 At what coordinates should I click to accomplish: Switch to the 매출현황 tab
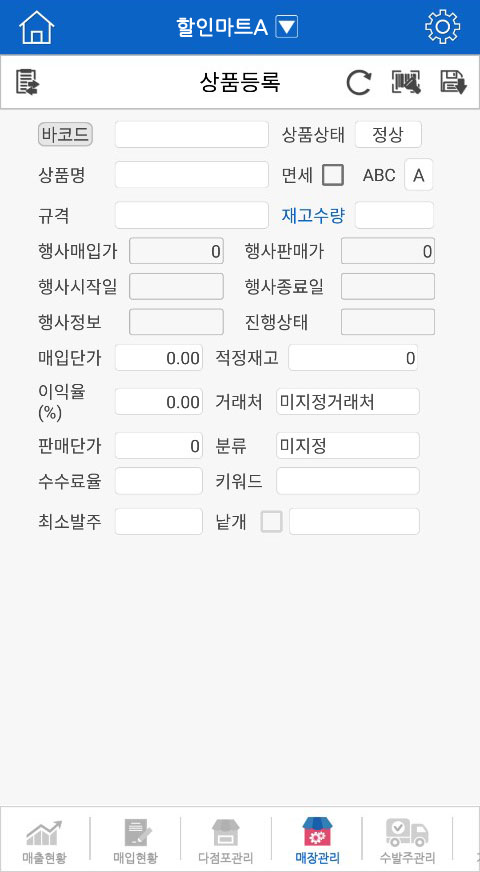coord(44,841)
